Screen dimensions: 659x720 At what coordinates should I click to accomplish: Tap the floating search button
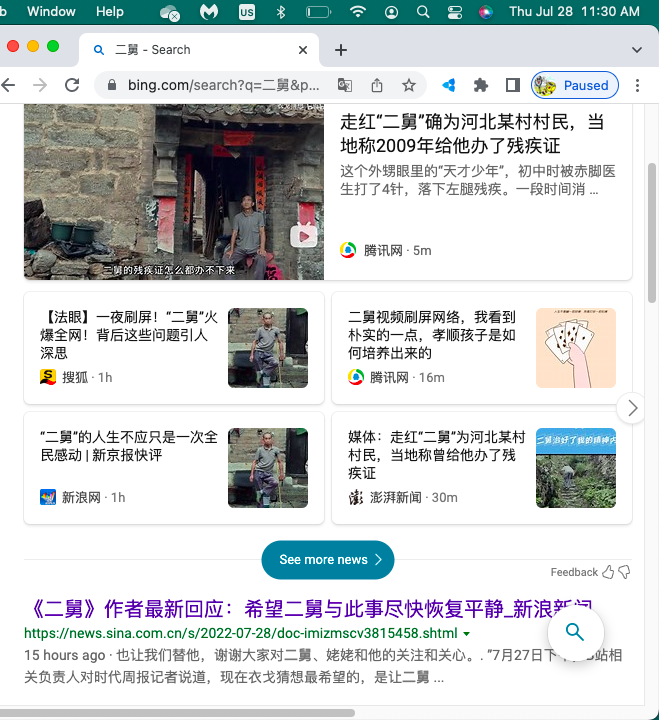(x=574, y=631)
